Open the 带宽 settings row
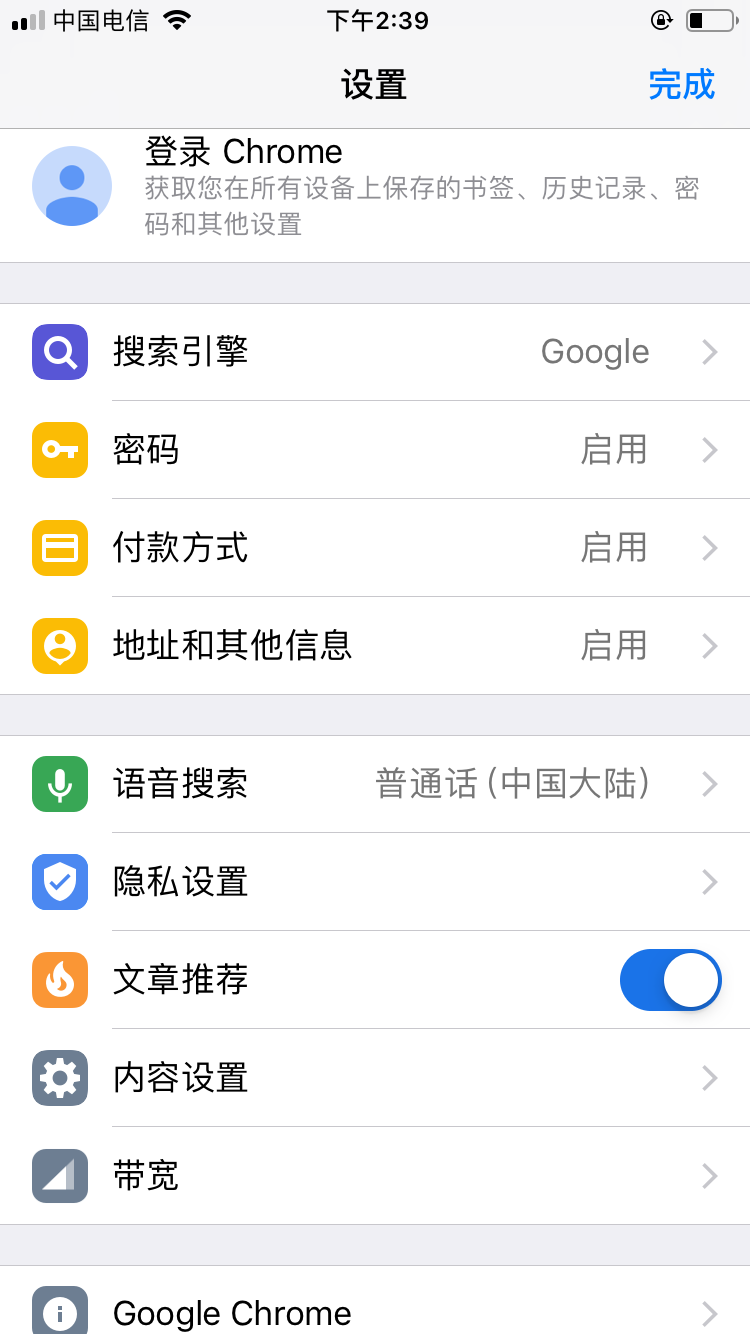750x1334 pixels. pos(375,1176)
